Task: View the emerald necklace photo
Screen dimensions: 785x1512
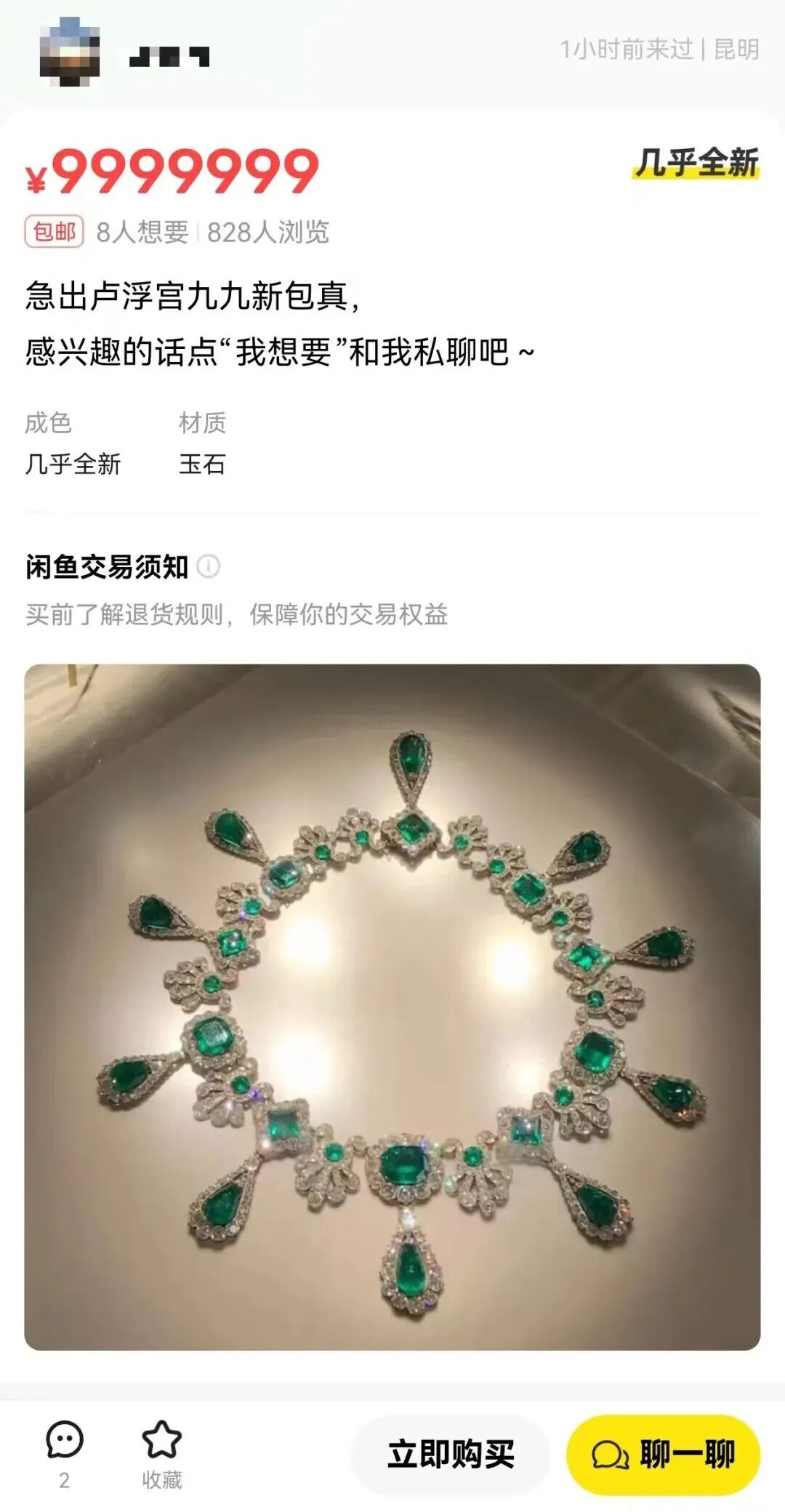Action: tap(392, 1007)
